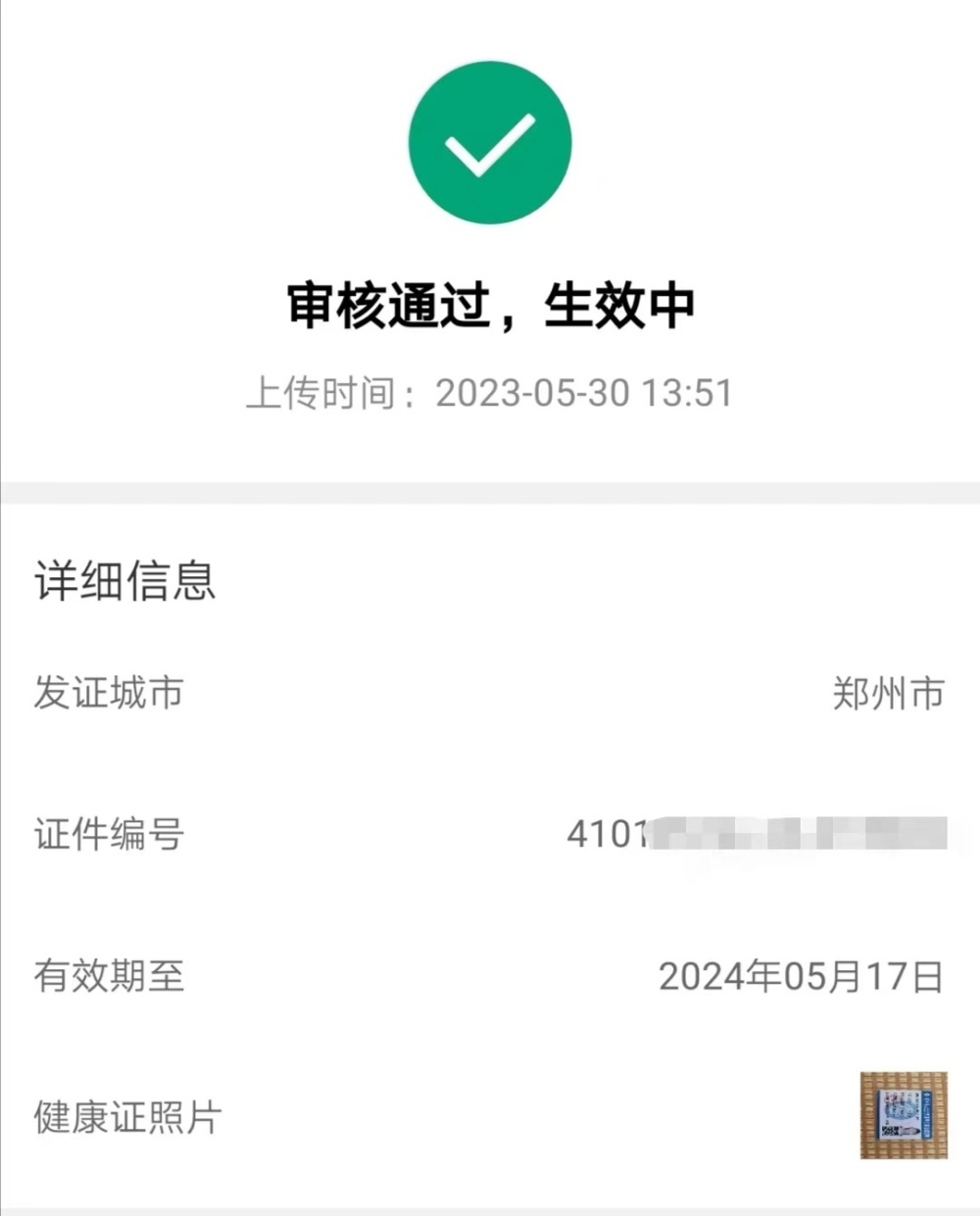980x1216 pixels.
Task: Switch to the 郑州市 city entry
Action: tap(886, 693)
